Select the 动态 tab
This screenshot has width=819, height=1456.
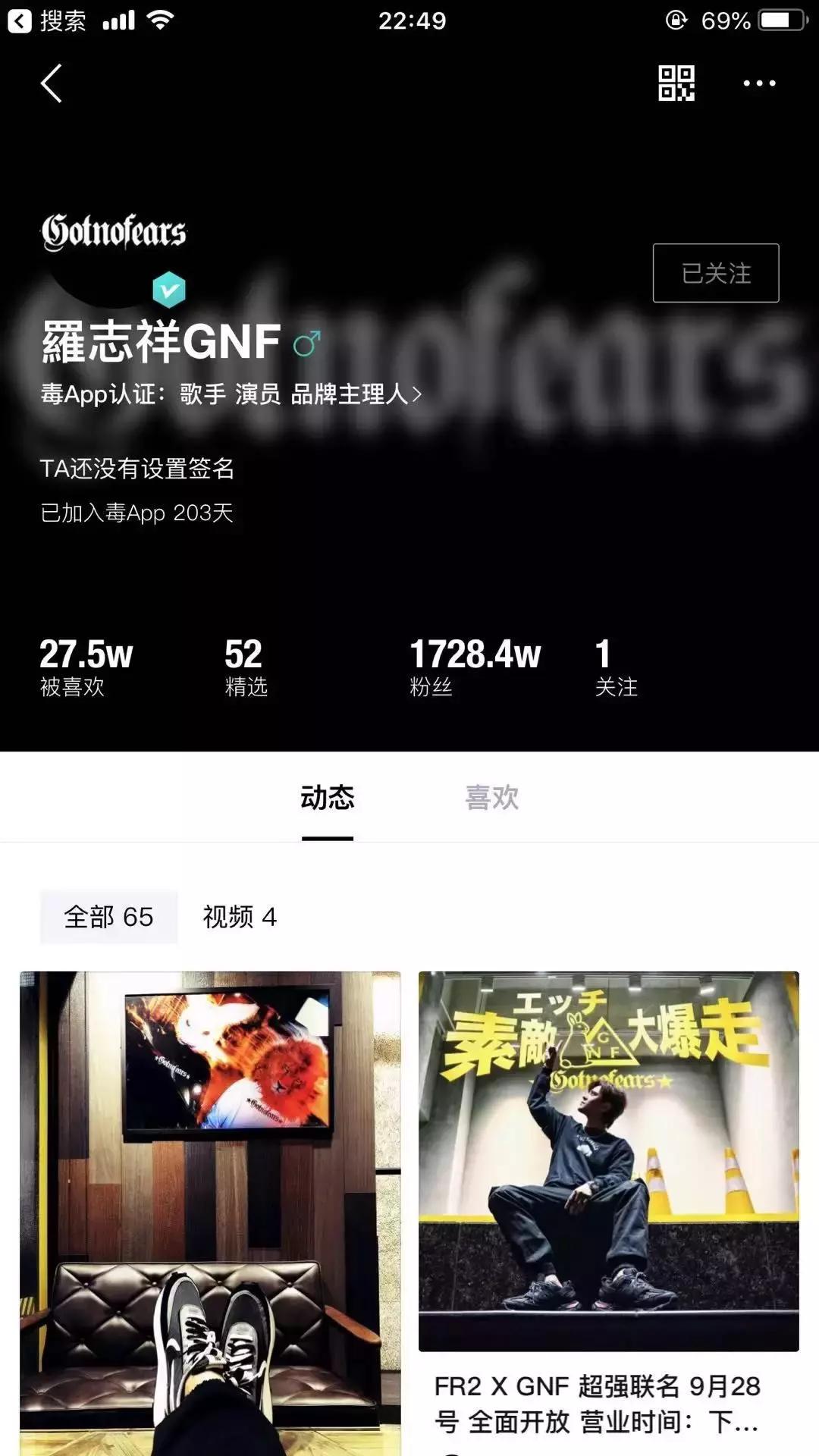tap(328, 798)
